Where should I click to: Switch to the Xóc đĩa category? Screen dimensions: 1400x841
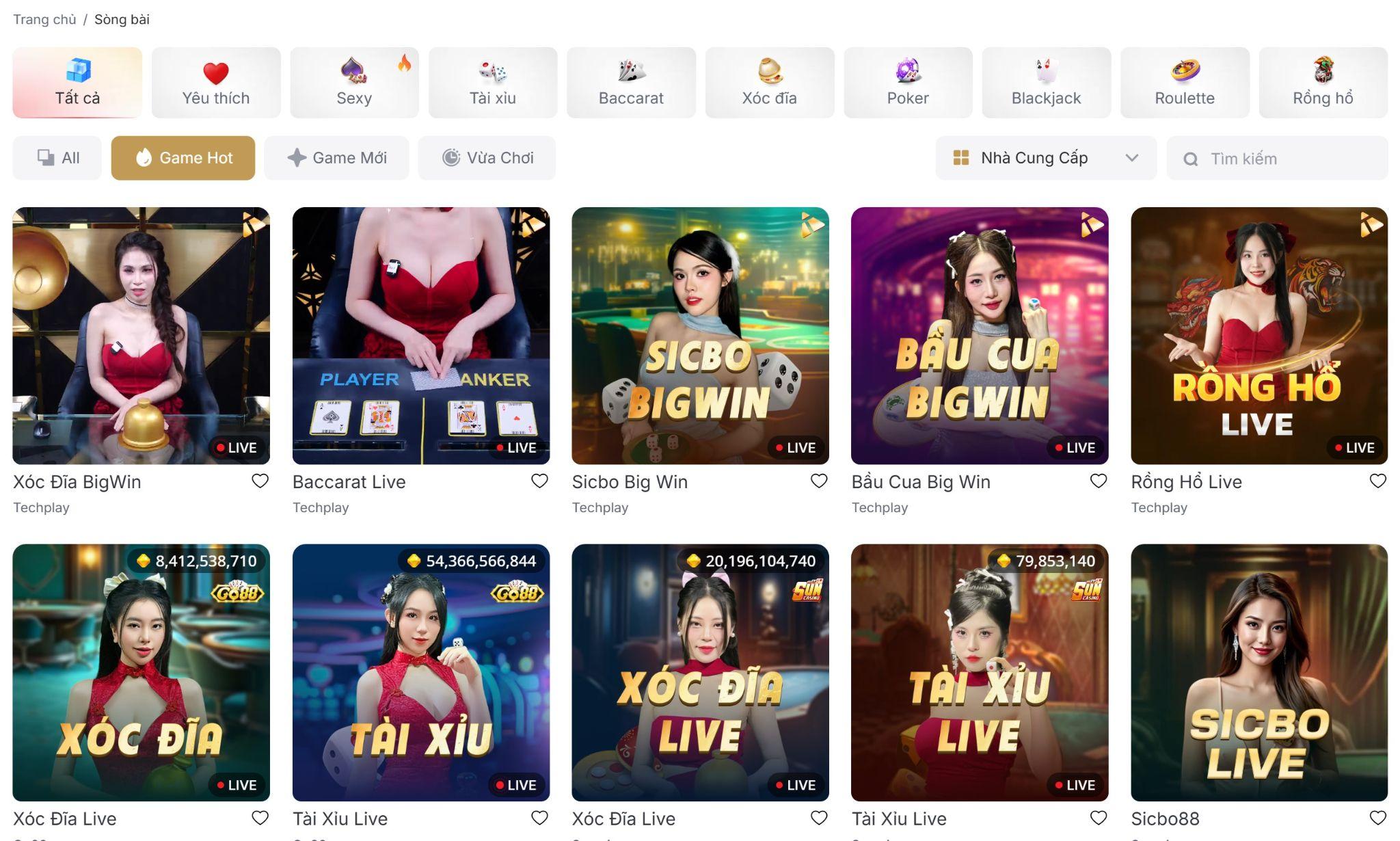point(769,83)
